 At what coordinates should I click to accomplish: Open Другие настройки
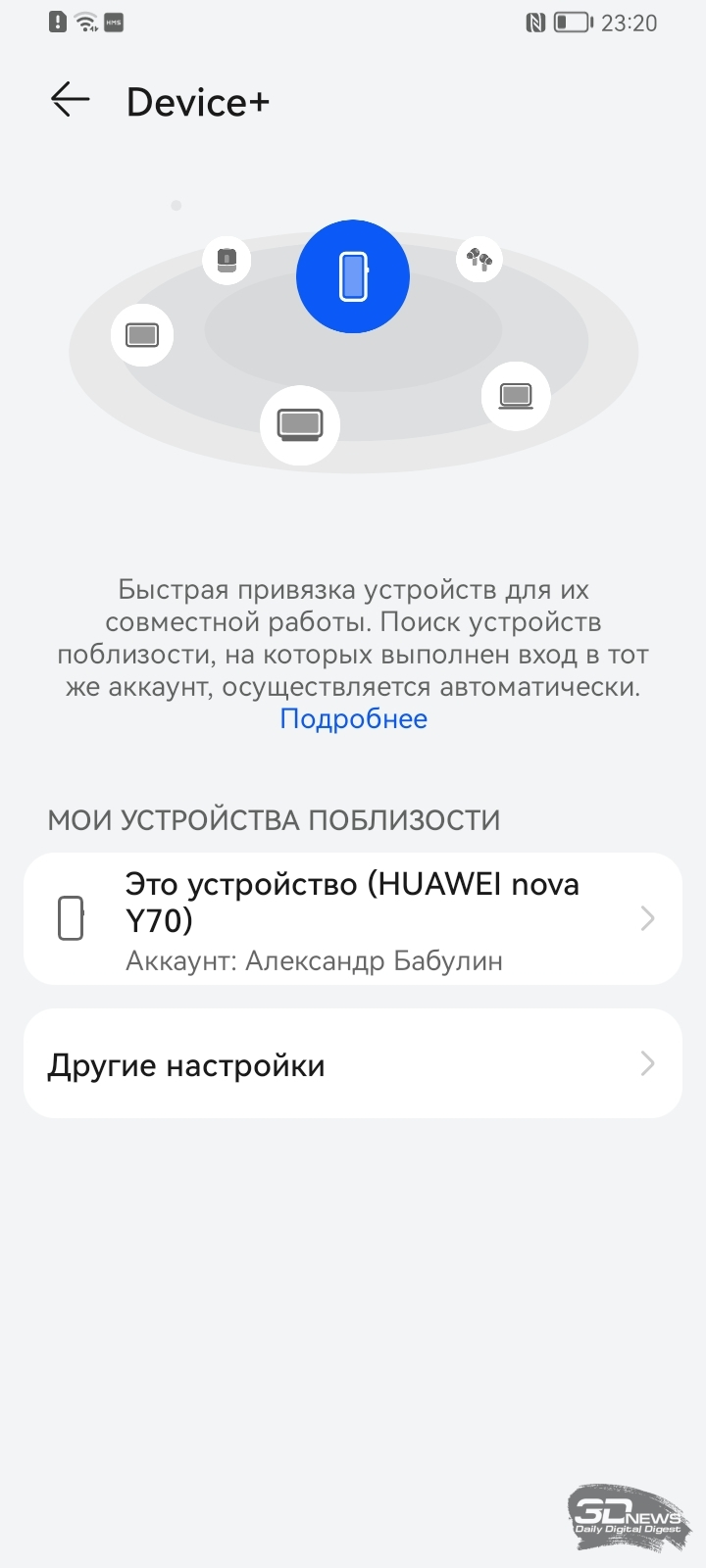tap(353, 1064)
